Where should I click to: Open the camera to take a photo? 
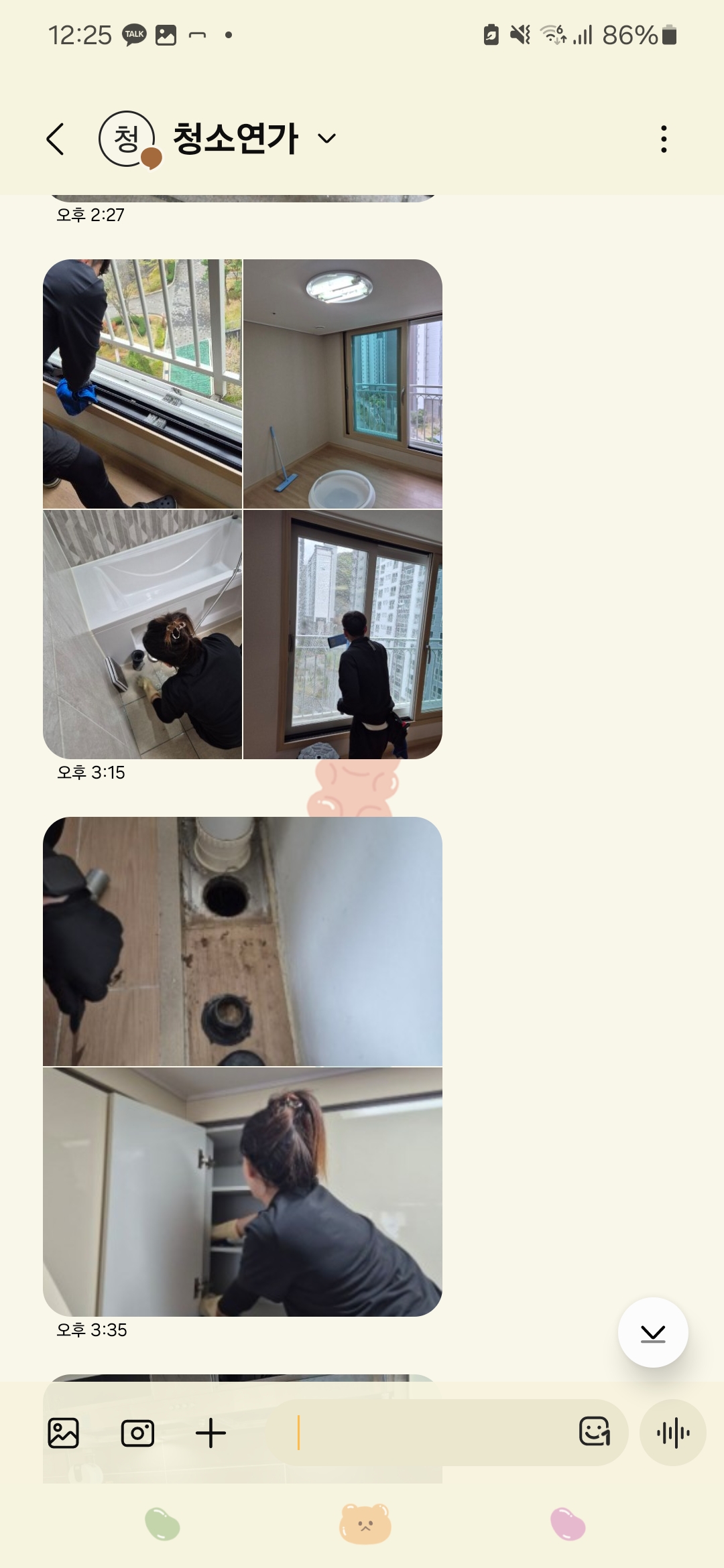point(137,1433)
